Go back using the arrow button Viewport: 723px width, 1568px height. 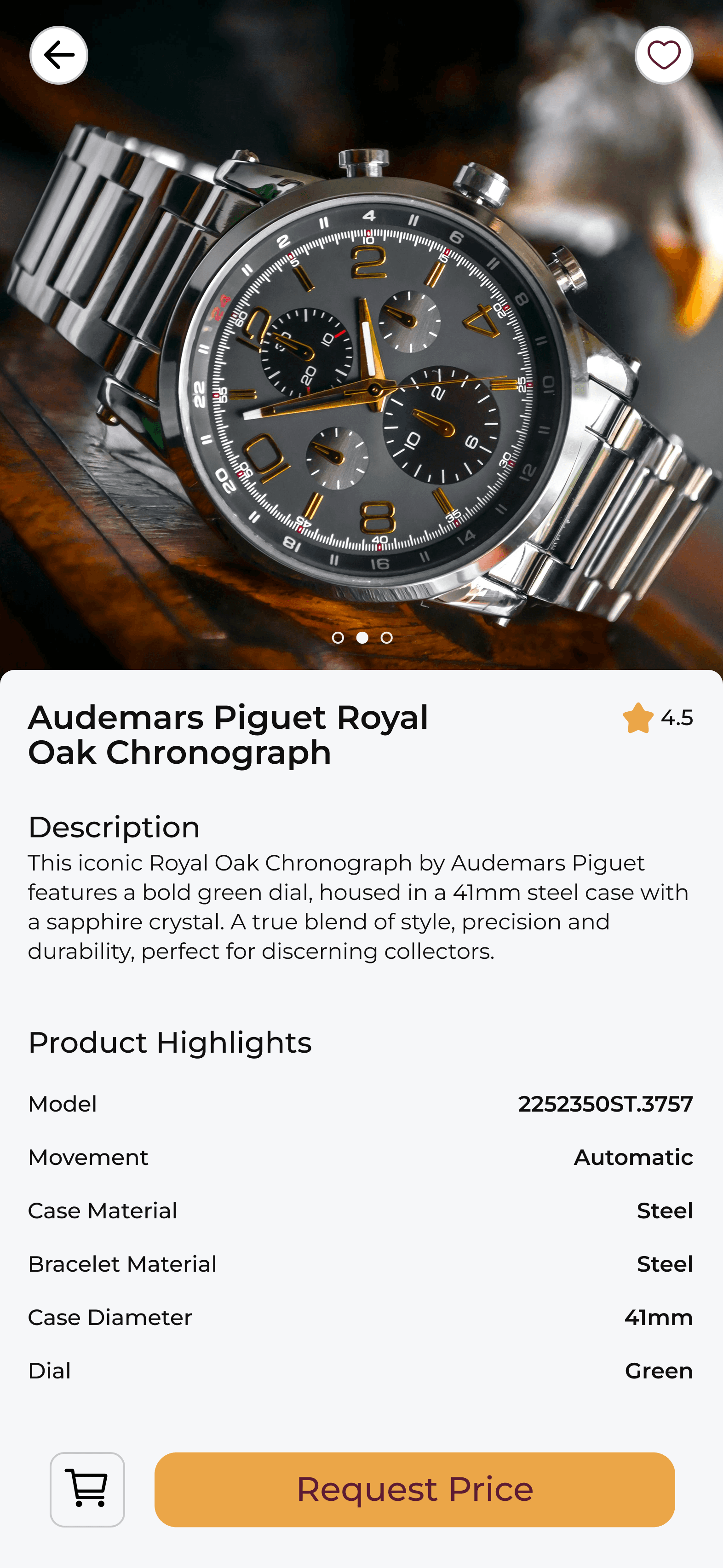click(x=58, y=55)
